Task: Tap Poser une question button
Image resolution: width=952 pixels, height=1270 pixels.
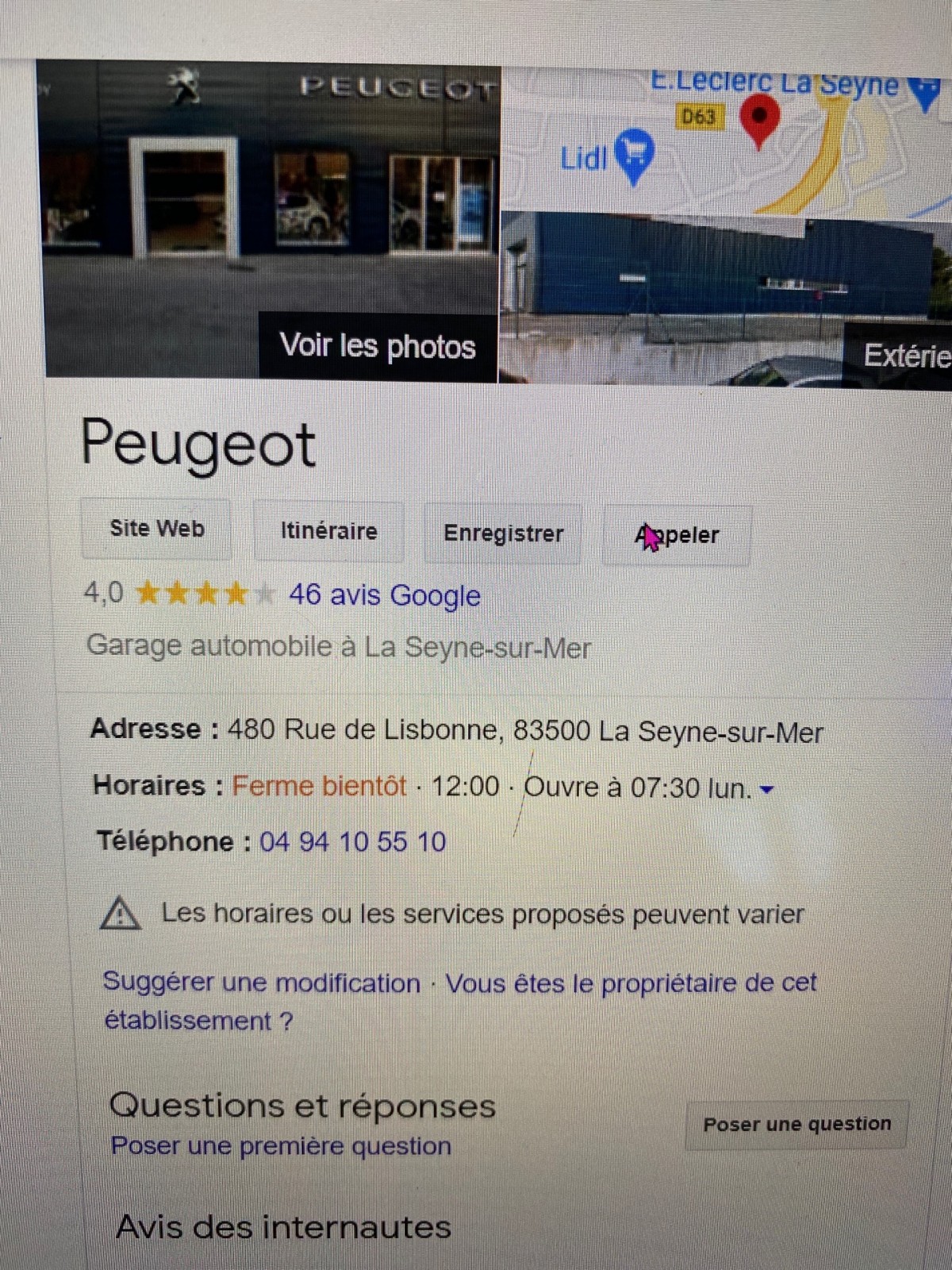Action: pos(797,1125)
